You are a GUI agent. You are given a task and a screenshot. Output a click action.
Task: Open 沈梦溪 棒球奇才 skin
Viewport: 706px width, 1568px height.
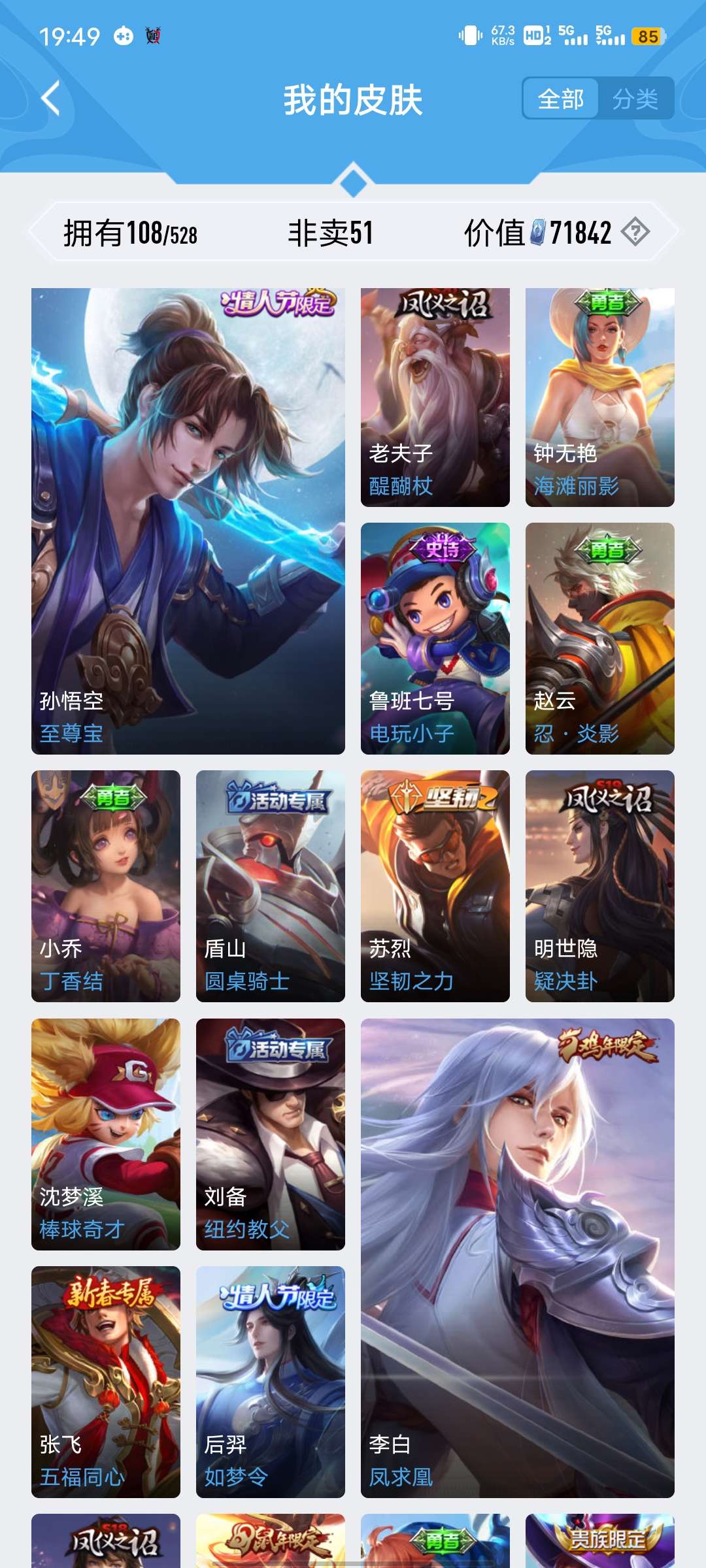click(106, 1134)
